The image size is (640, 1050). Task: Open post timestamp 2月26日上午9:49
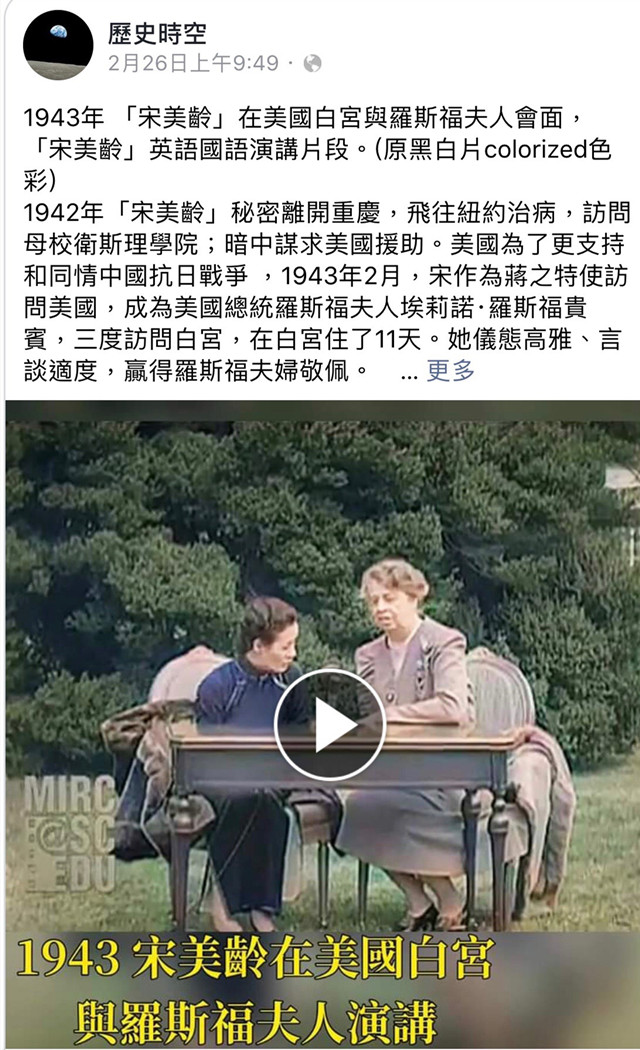[x=193, y=63]
